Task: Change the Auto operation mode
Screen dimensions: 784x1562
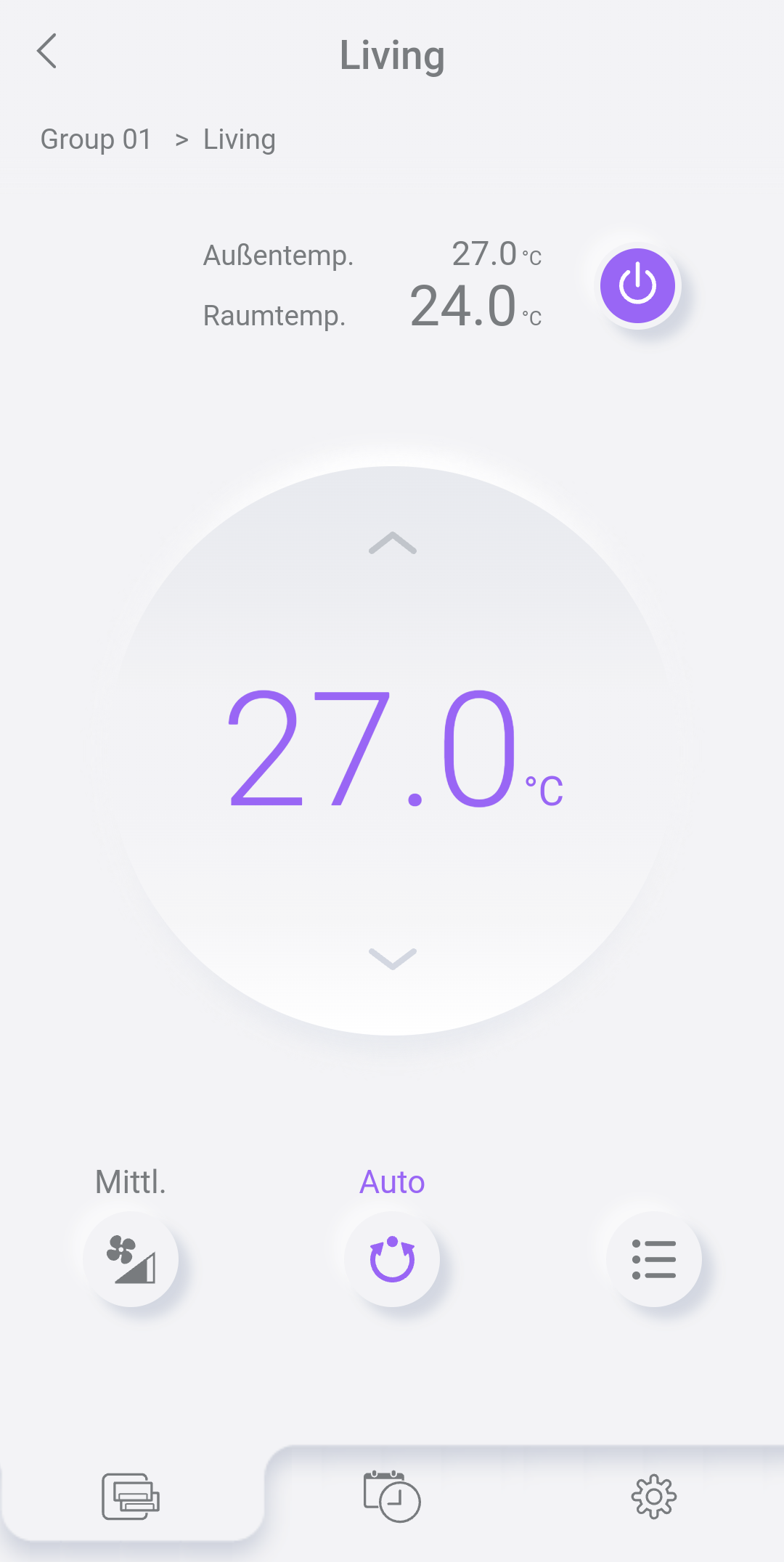Action: coord(392,1258)
